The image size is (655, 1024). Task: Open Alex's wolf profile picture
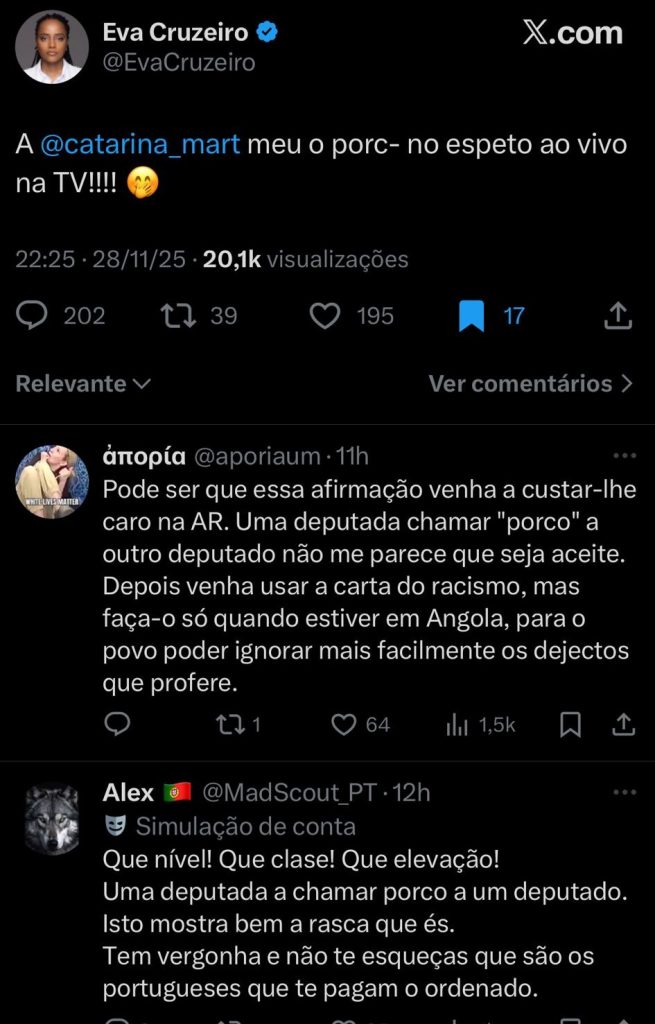(52, 819)
